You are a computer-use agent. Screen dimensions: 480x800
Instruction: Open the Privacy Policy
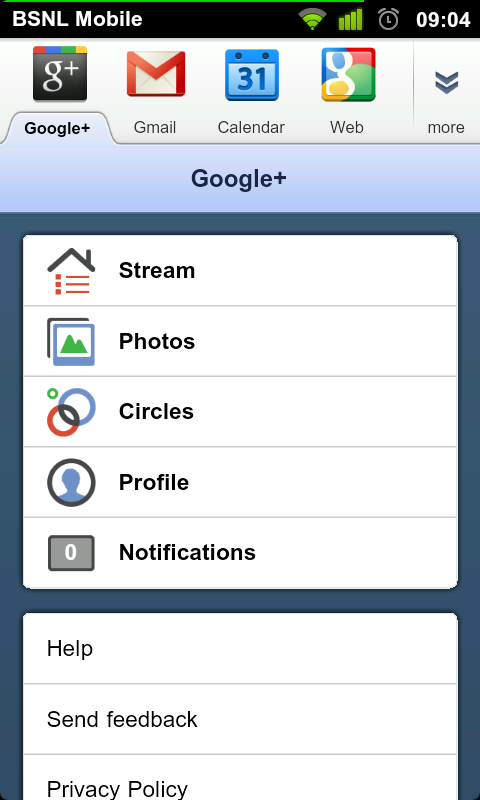240,778
